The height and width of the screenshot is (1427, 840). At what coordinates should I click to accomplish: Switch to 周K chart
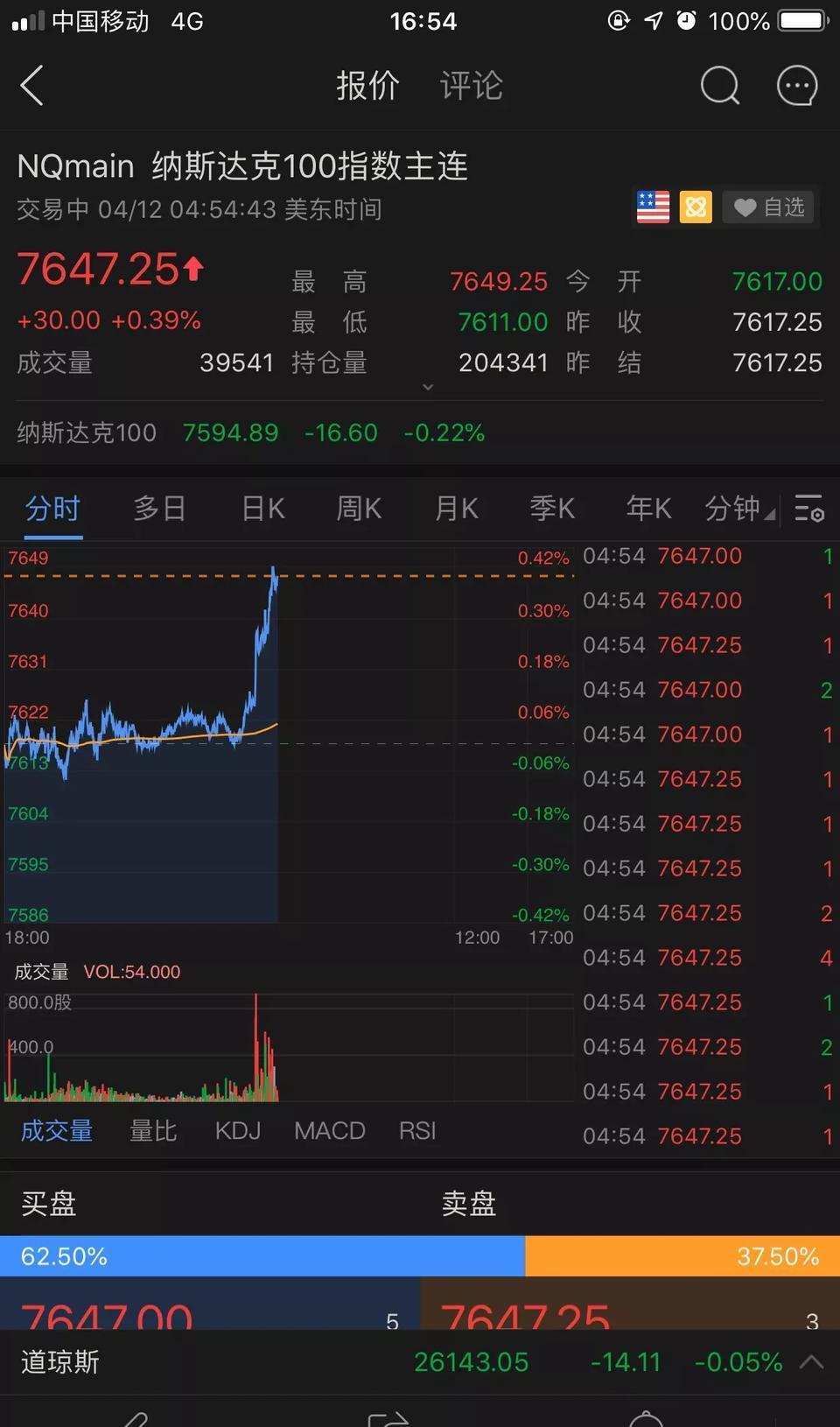tap(359, 509)
